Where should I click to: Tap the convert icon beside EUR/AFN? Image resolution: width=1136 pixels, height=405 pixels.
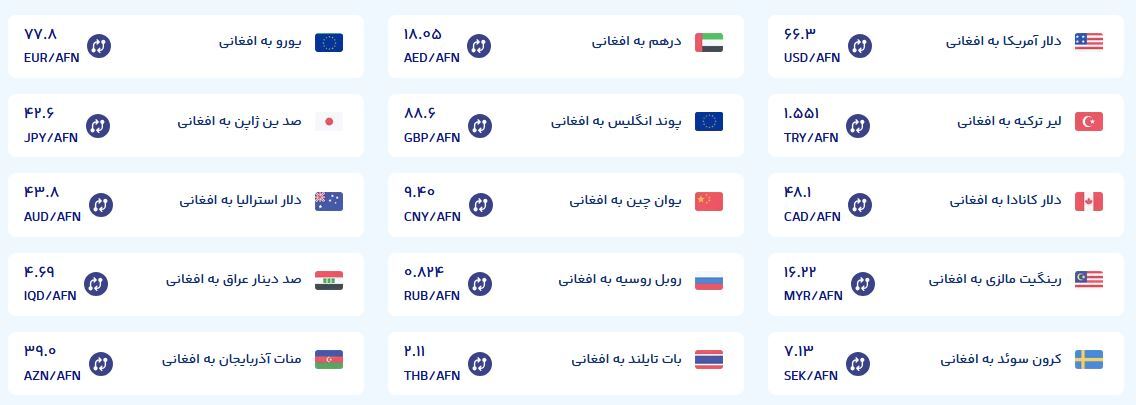click(x=98, y=46)
